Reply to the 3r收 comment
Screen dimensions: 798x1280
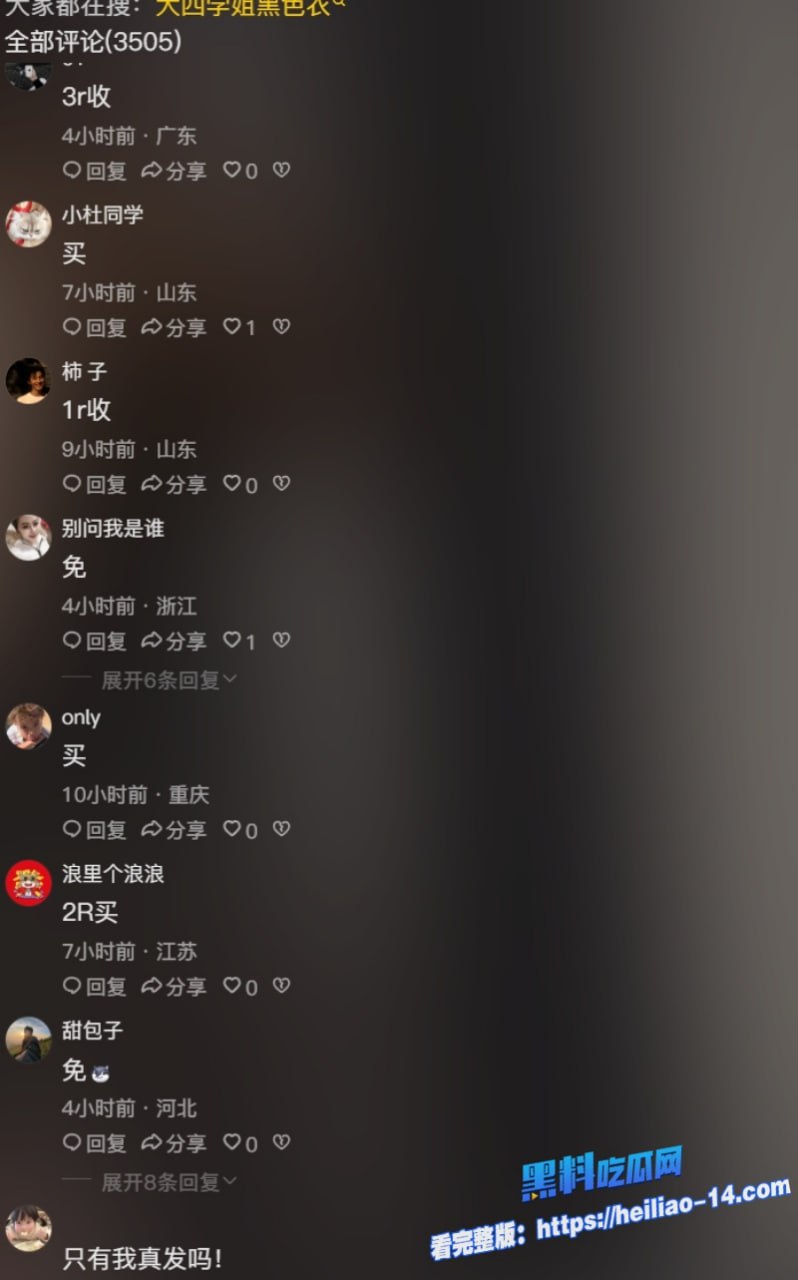95,171
